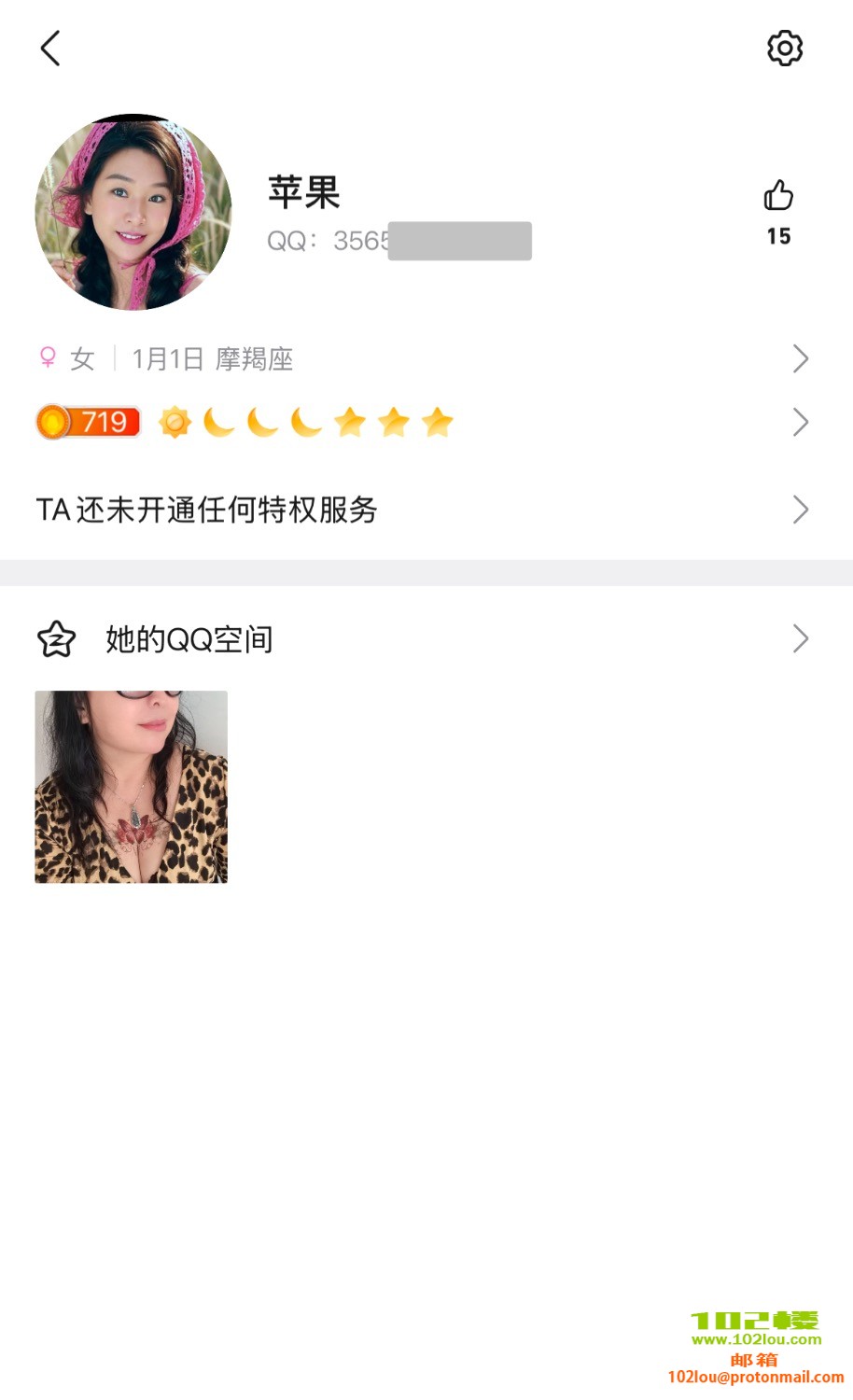Open the QQ level 719 row
The width and height of the screenshot is (853, 1400).
point(420,423)
